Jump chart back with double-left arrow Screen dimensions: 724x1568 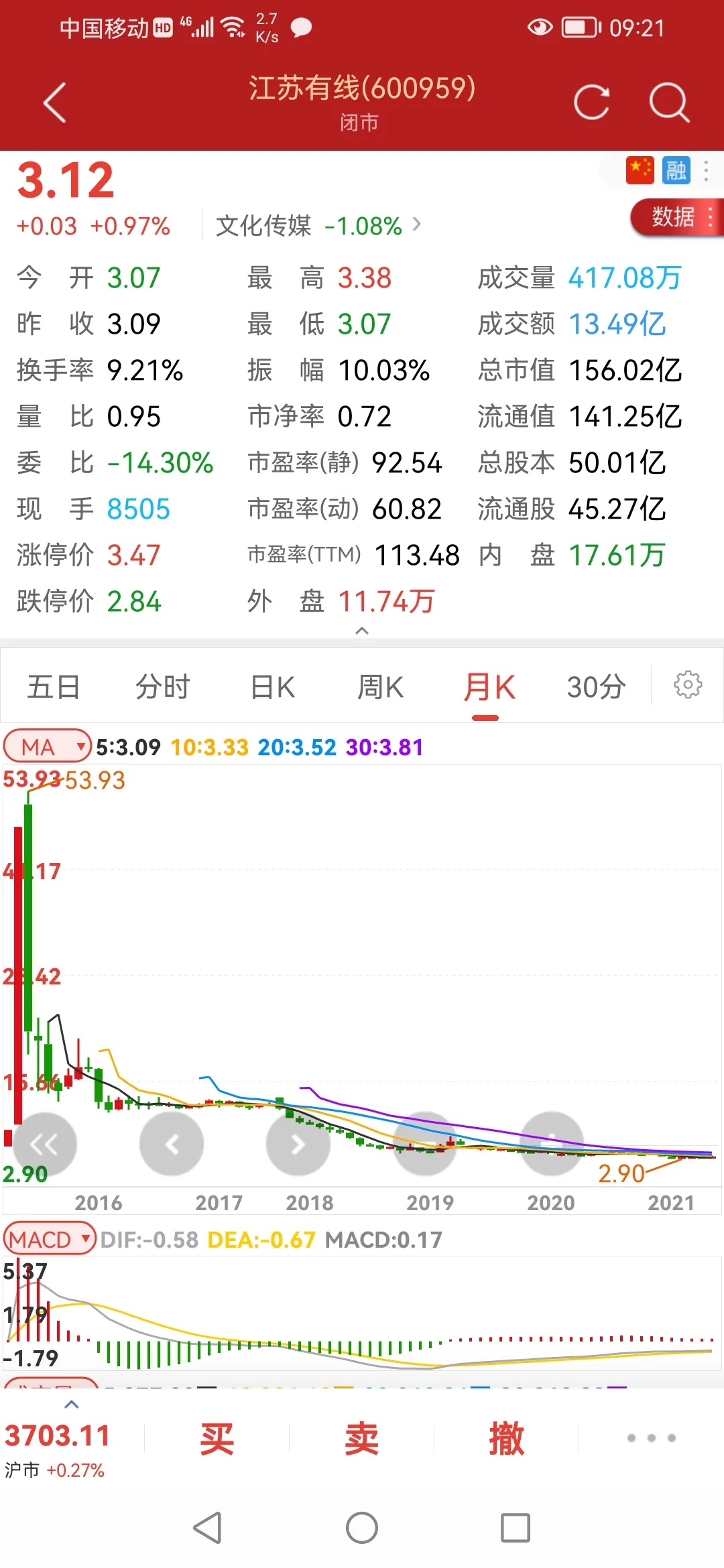click(x=44, y=1144)
